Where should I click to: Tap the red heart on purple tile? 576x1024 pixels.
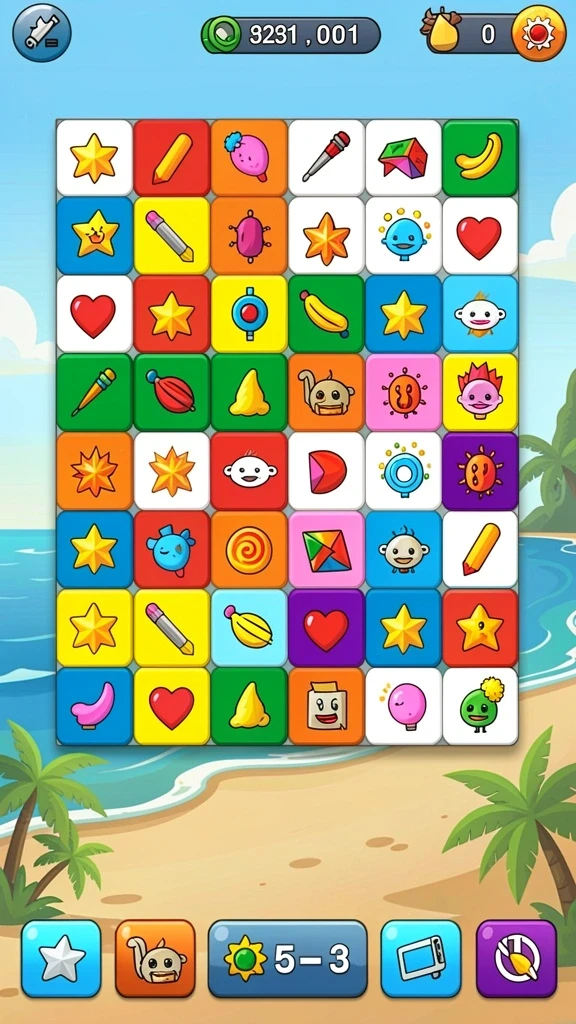(326, 628)
